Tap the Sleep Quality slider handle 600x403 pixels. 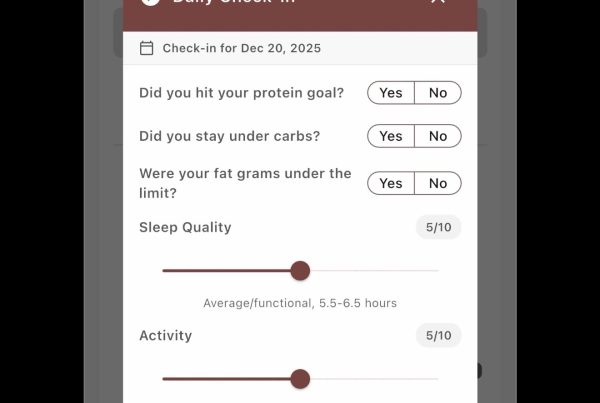(x=300, y=271)
